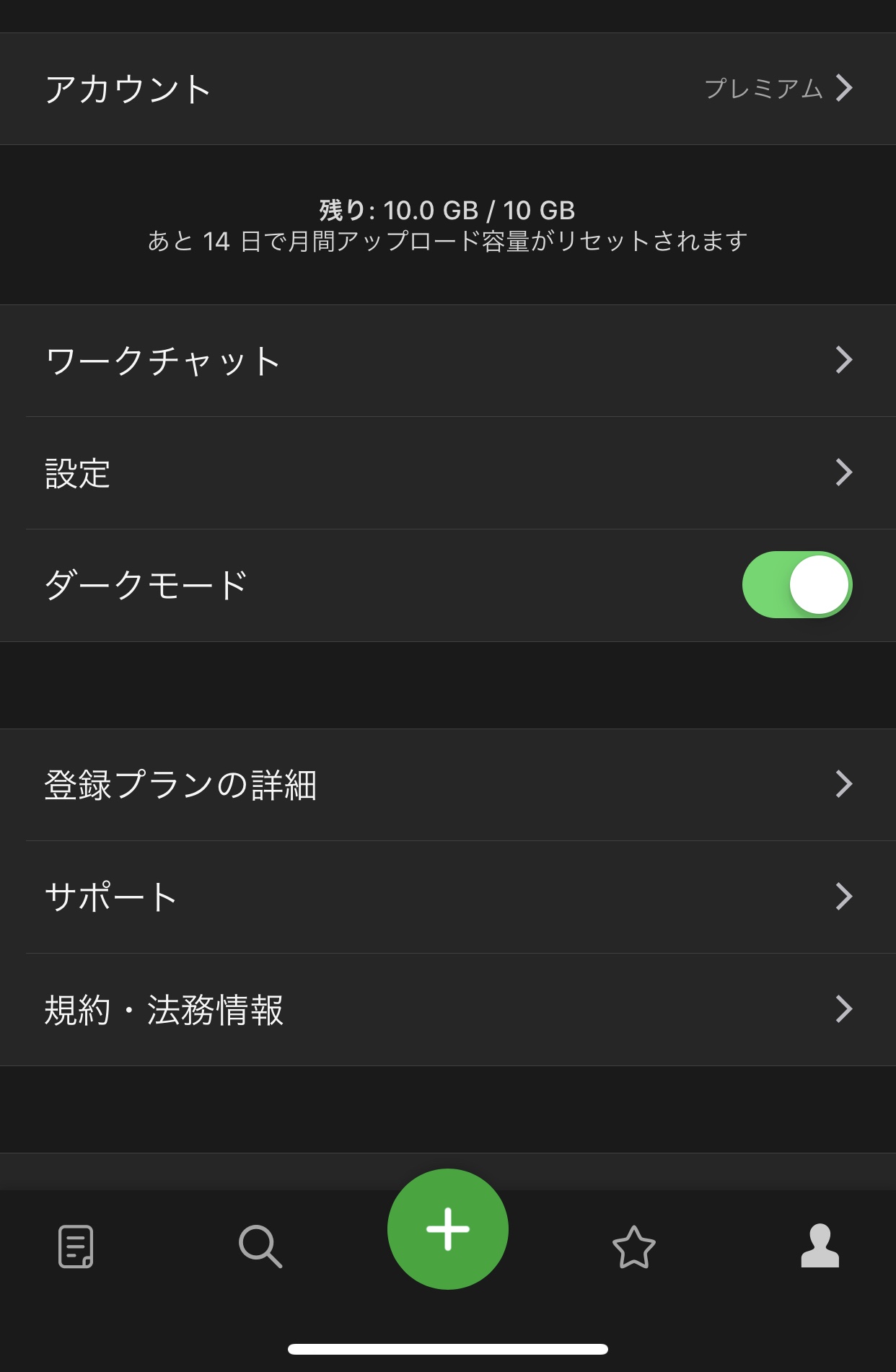Create a new note with the plus button
The width and height of the screenshot is (896, 1372).
tap(448, 1228)
